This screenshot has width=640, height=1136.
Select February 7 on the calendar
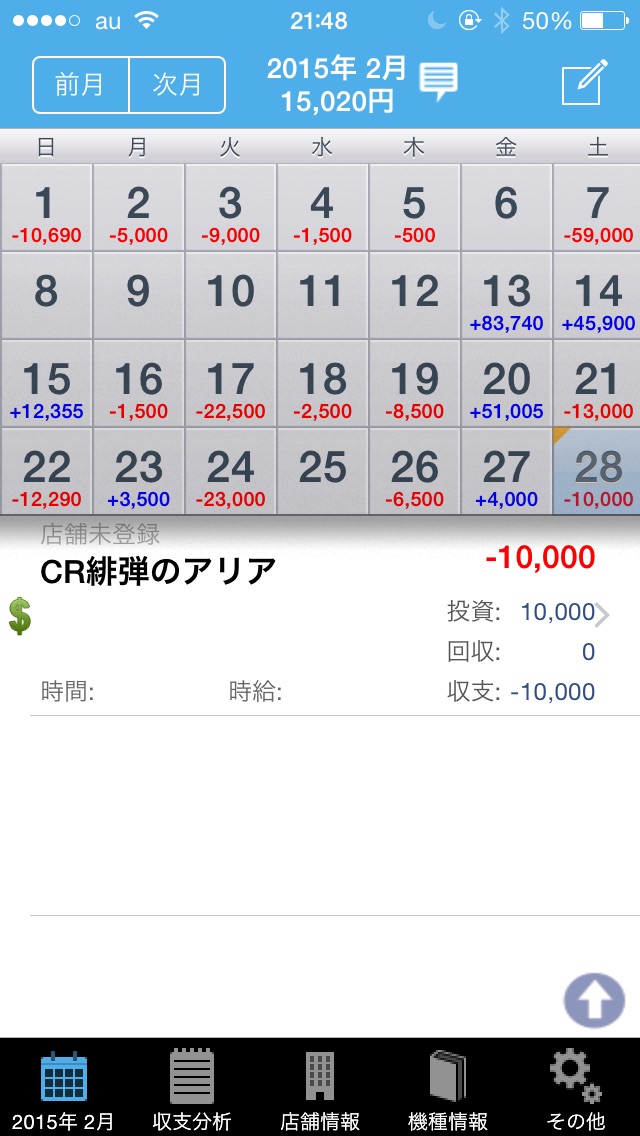coord(597,208)
